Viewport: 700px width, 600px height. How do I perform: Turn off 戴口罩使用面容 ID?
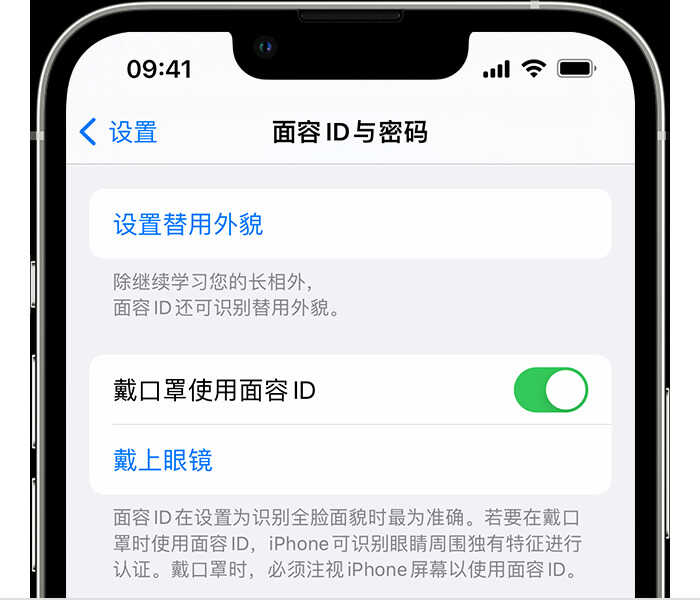[550, 390]
